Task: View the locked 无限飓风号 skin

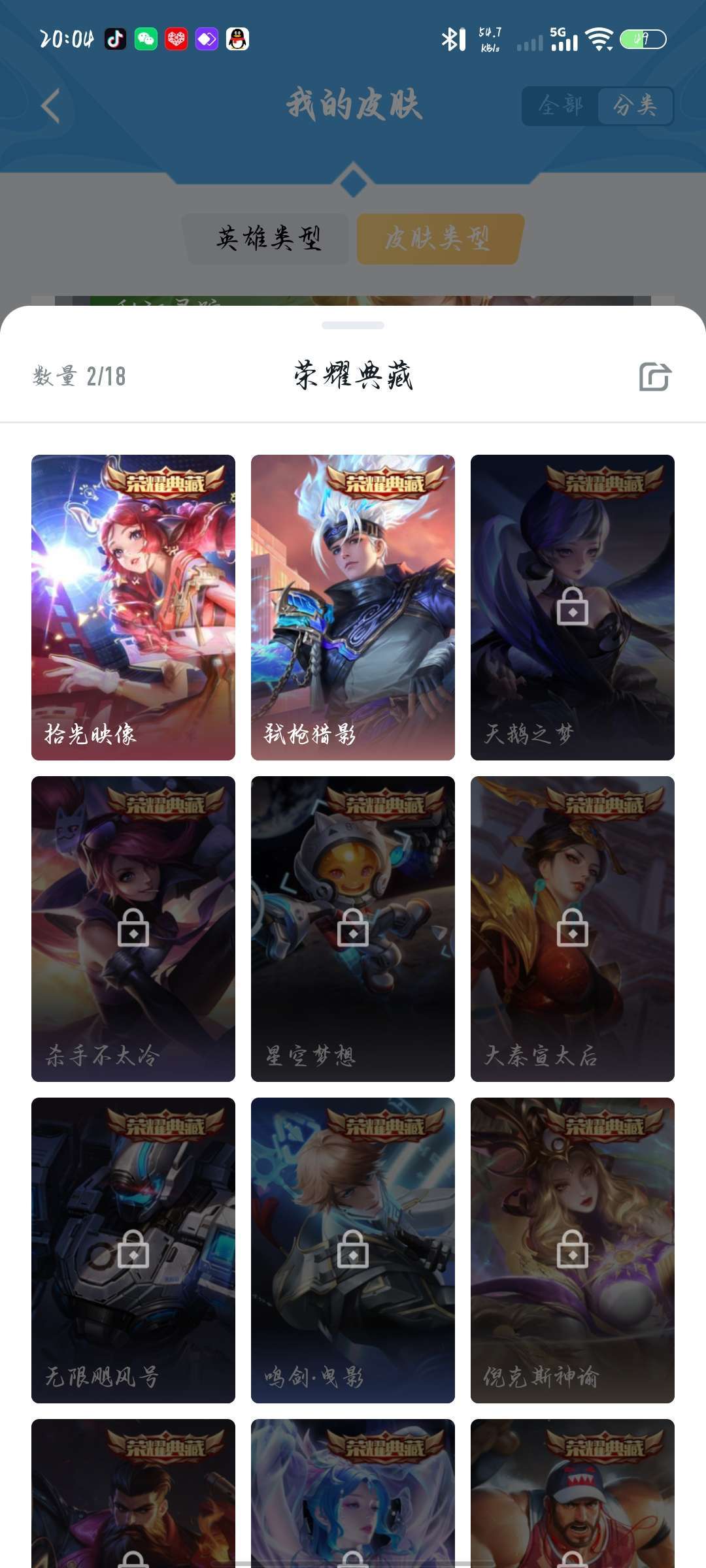Action: click(133, 1250)
